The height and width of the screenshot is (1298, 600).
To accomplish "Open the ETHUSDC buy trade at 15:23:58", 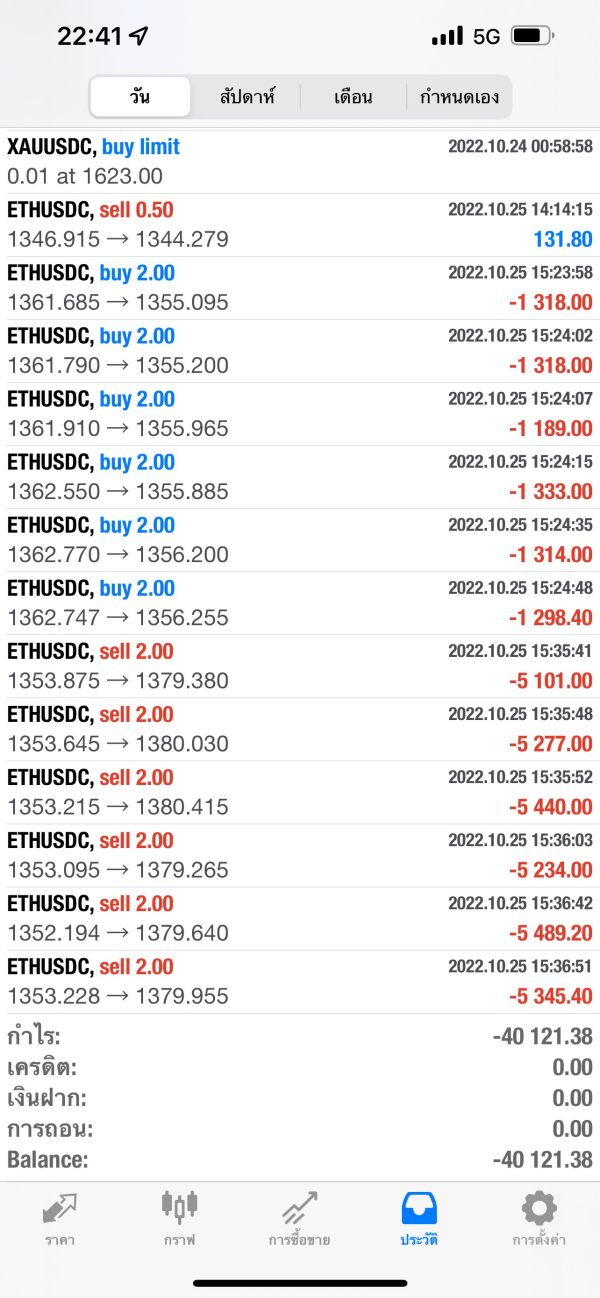I will pyautogui.click(x=300, y=288).
